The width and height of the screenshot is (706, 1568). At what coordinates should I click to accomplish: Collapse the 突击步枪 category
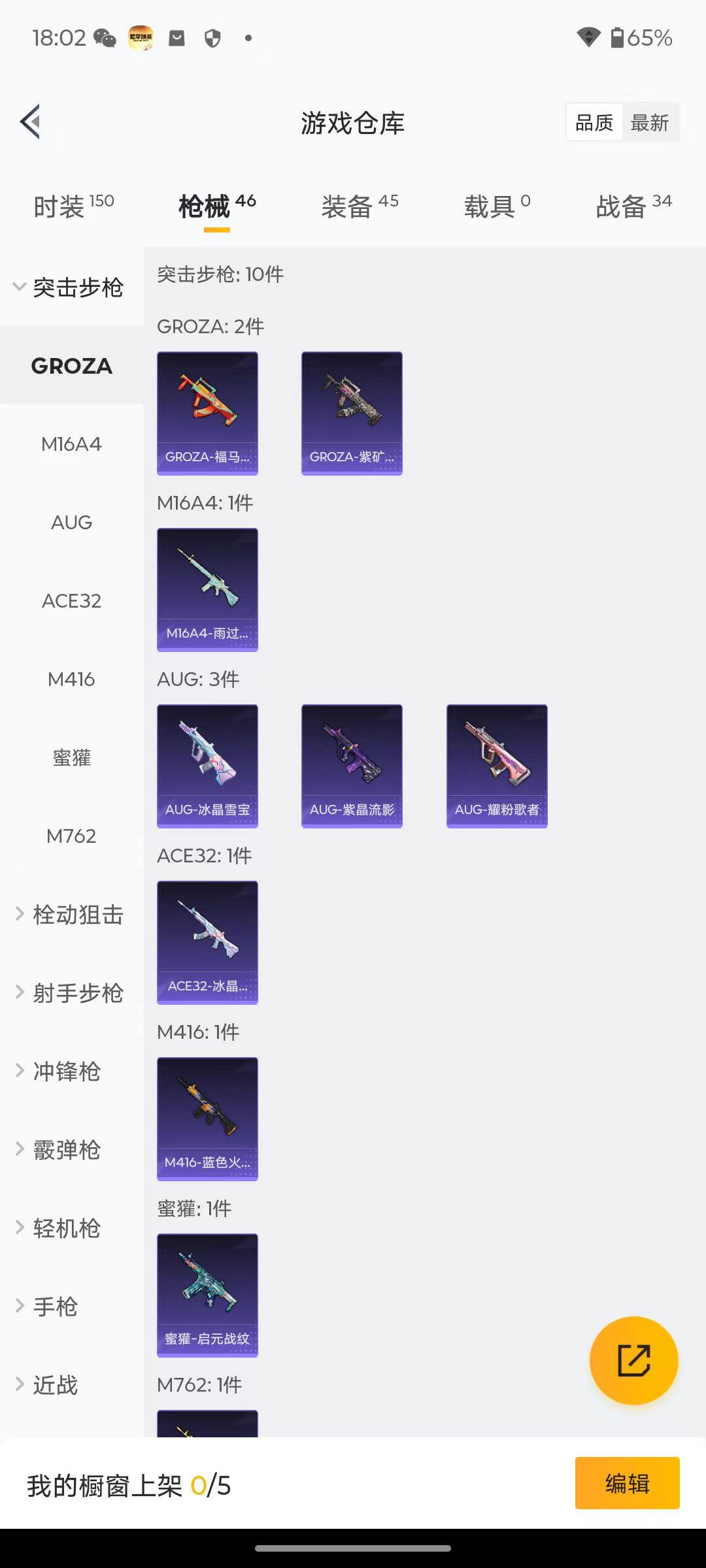click(x=69, y=287)
